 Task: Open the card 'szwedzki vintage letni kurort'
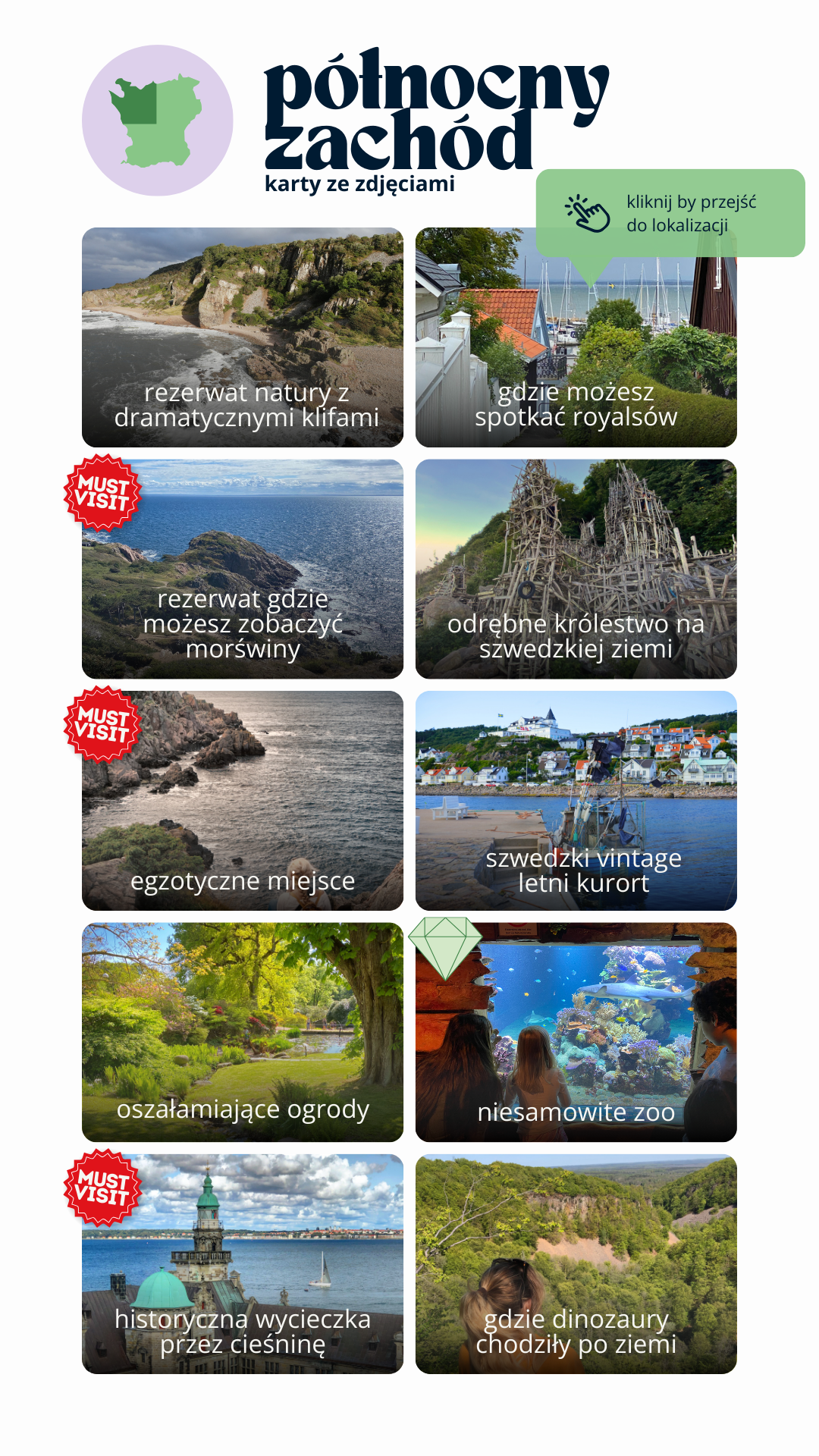(576, 800)
